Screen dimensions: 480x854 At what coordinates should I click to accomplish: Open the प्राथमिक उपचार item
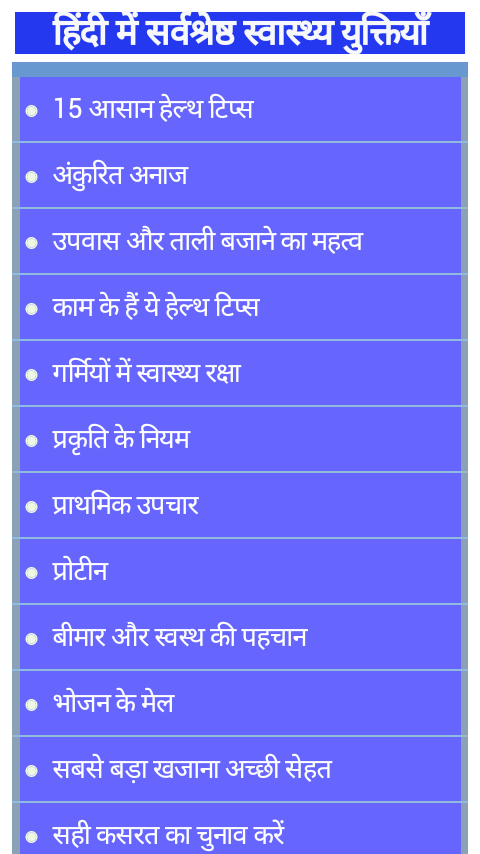click(x=240, y=505)
